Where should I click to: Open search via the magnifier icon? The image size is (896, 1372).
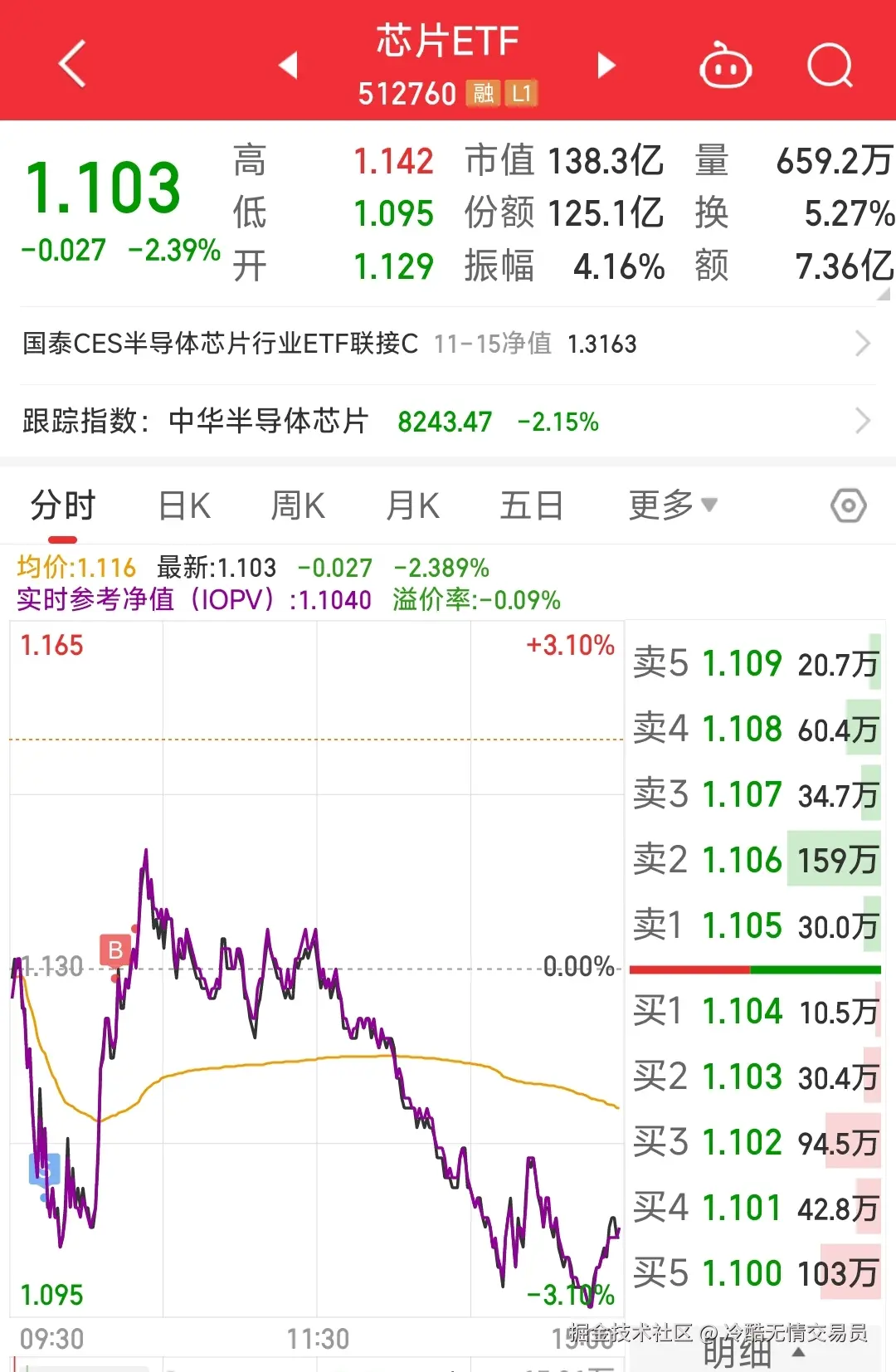830,66
